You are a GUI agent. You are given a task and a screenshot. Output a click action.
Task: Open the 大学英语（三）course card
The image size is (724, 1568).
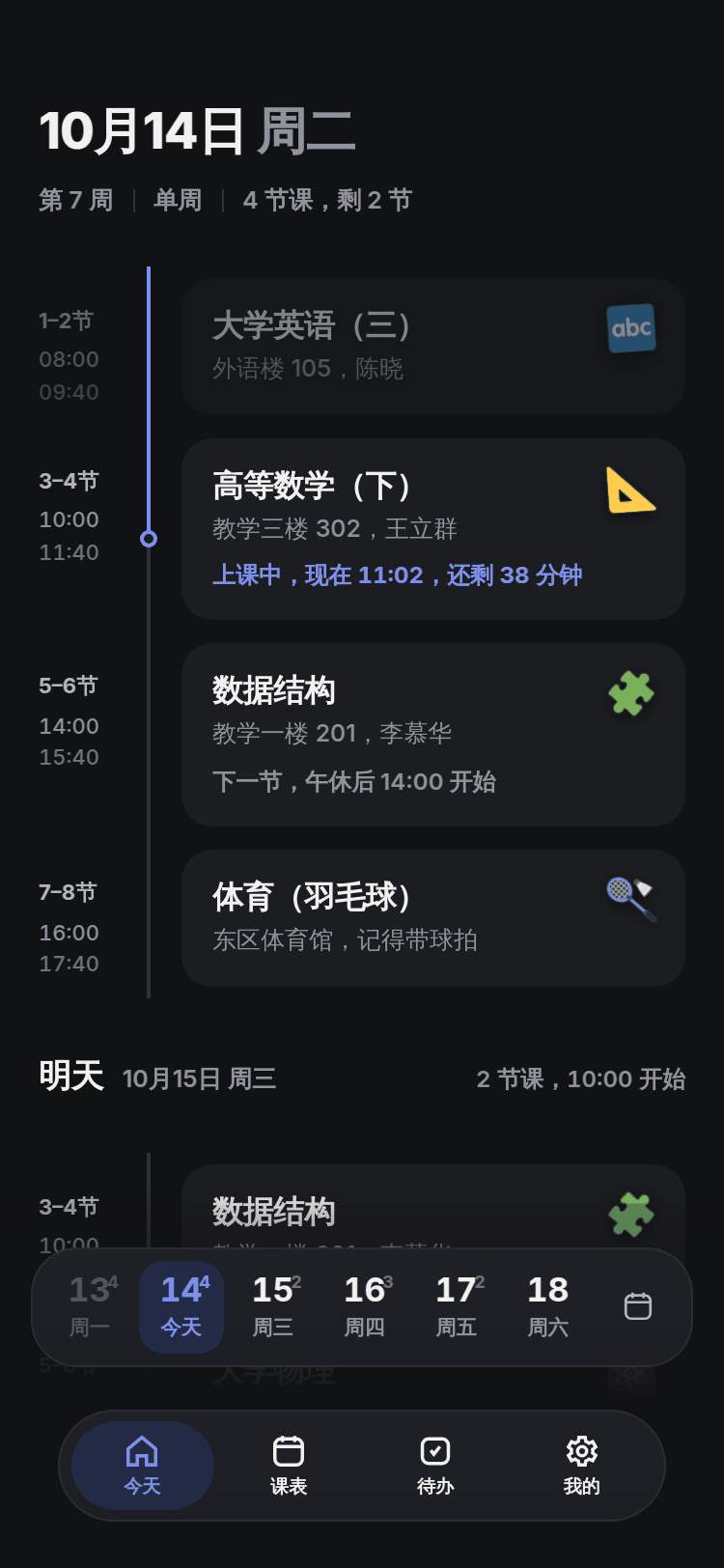pyautogui.click(x=433, y=347)
